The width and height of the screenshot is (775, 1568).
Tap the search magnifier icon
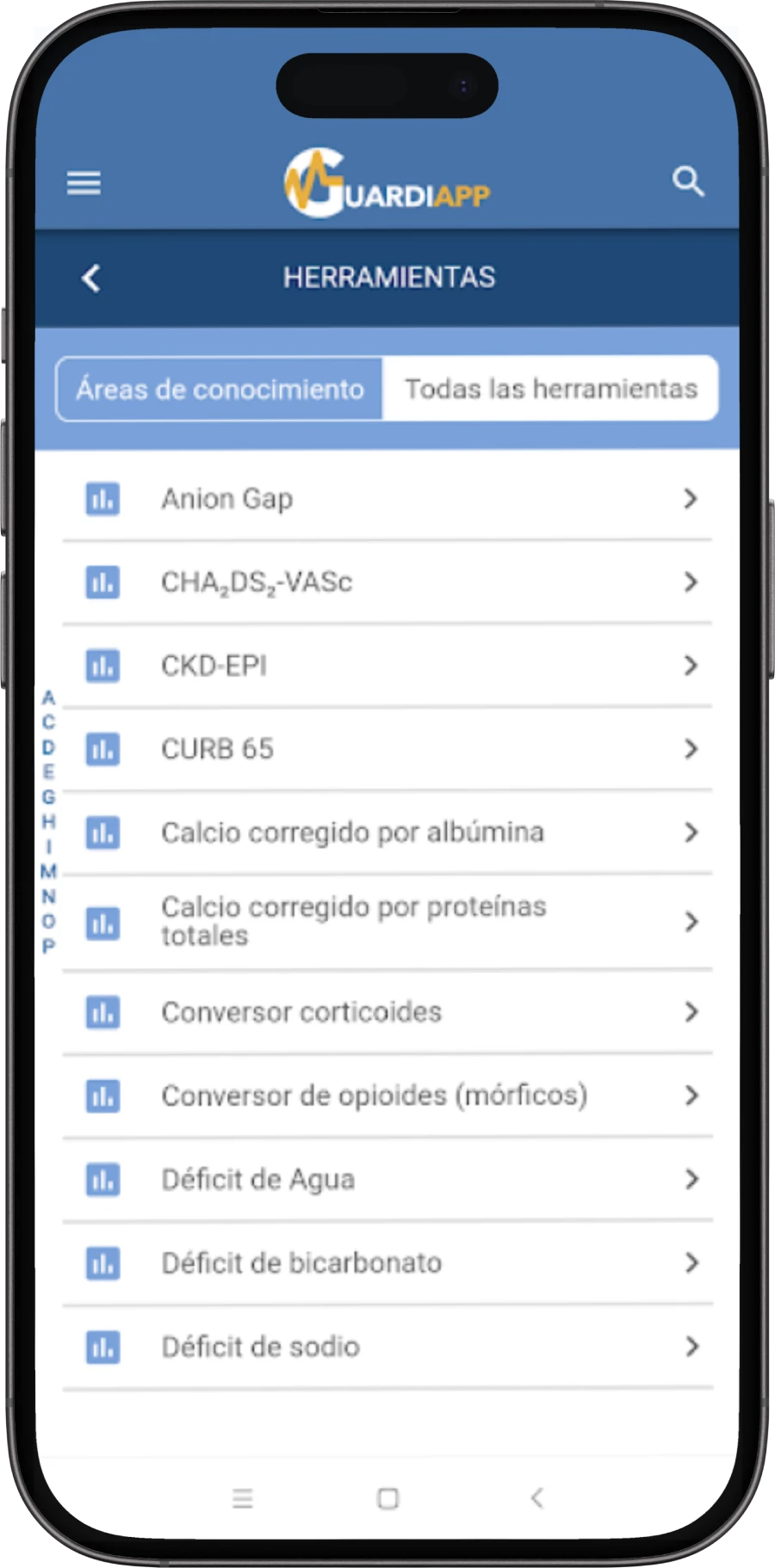click(688, 182)
